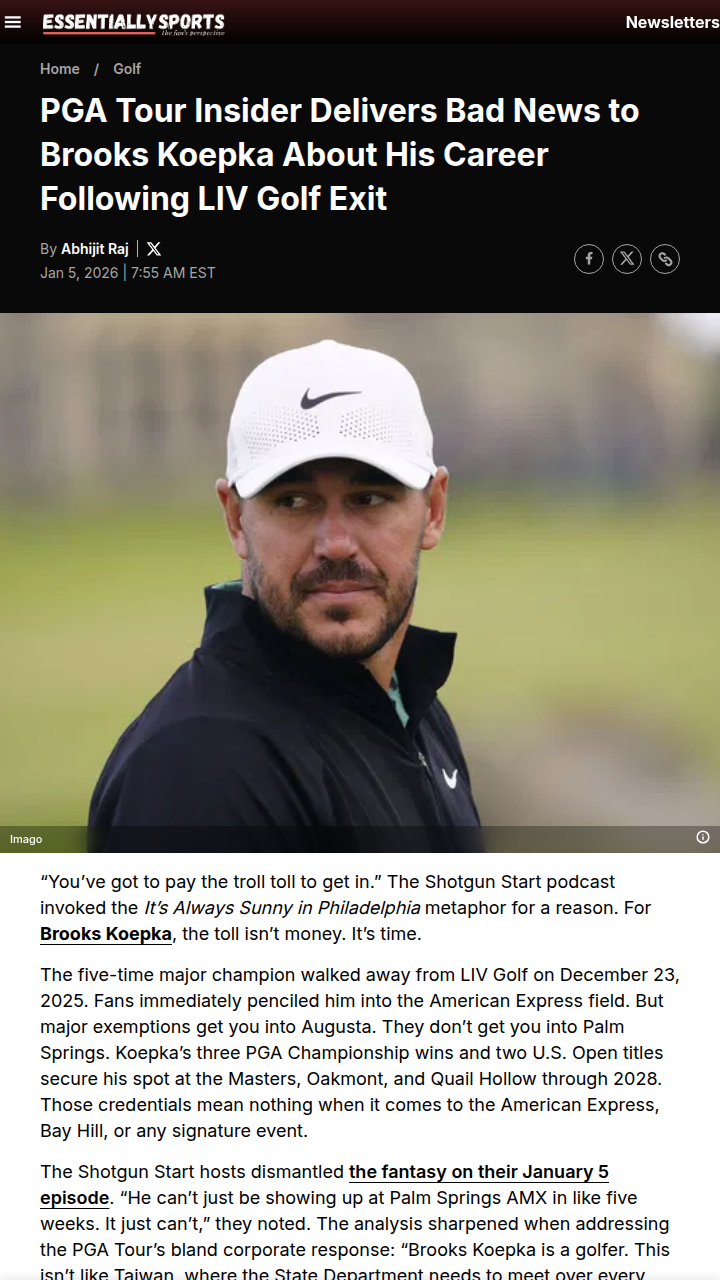Copy the article link
The height and width of the screenshot is (1280, 720).
[x=665, y=259]
